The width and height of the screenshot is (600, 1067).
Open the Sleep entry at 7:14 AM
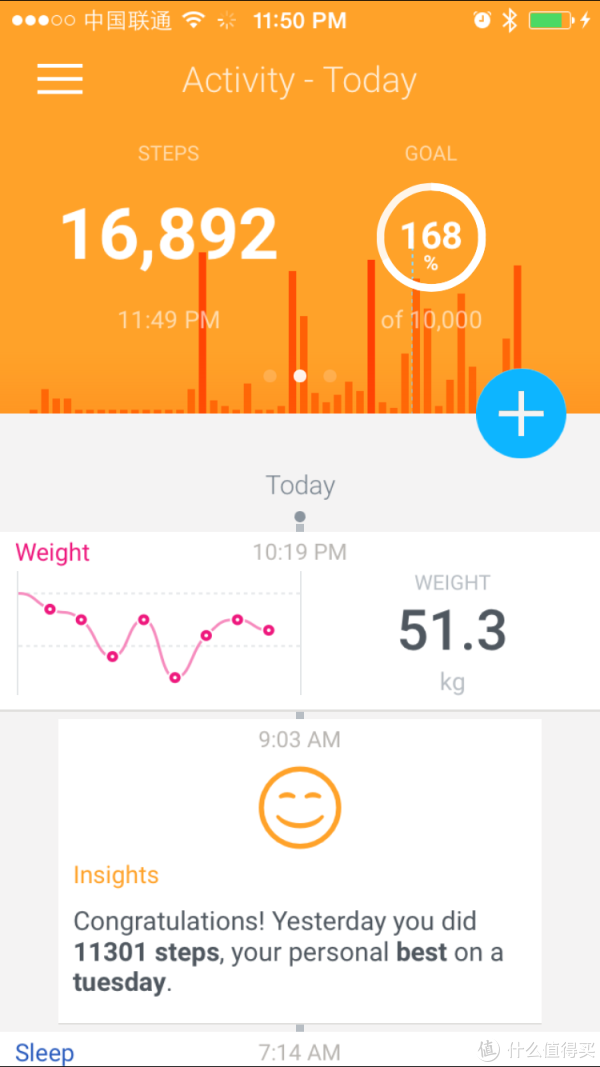[300, 1050]
